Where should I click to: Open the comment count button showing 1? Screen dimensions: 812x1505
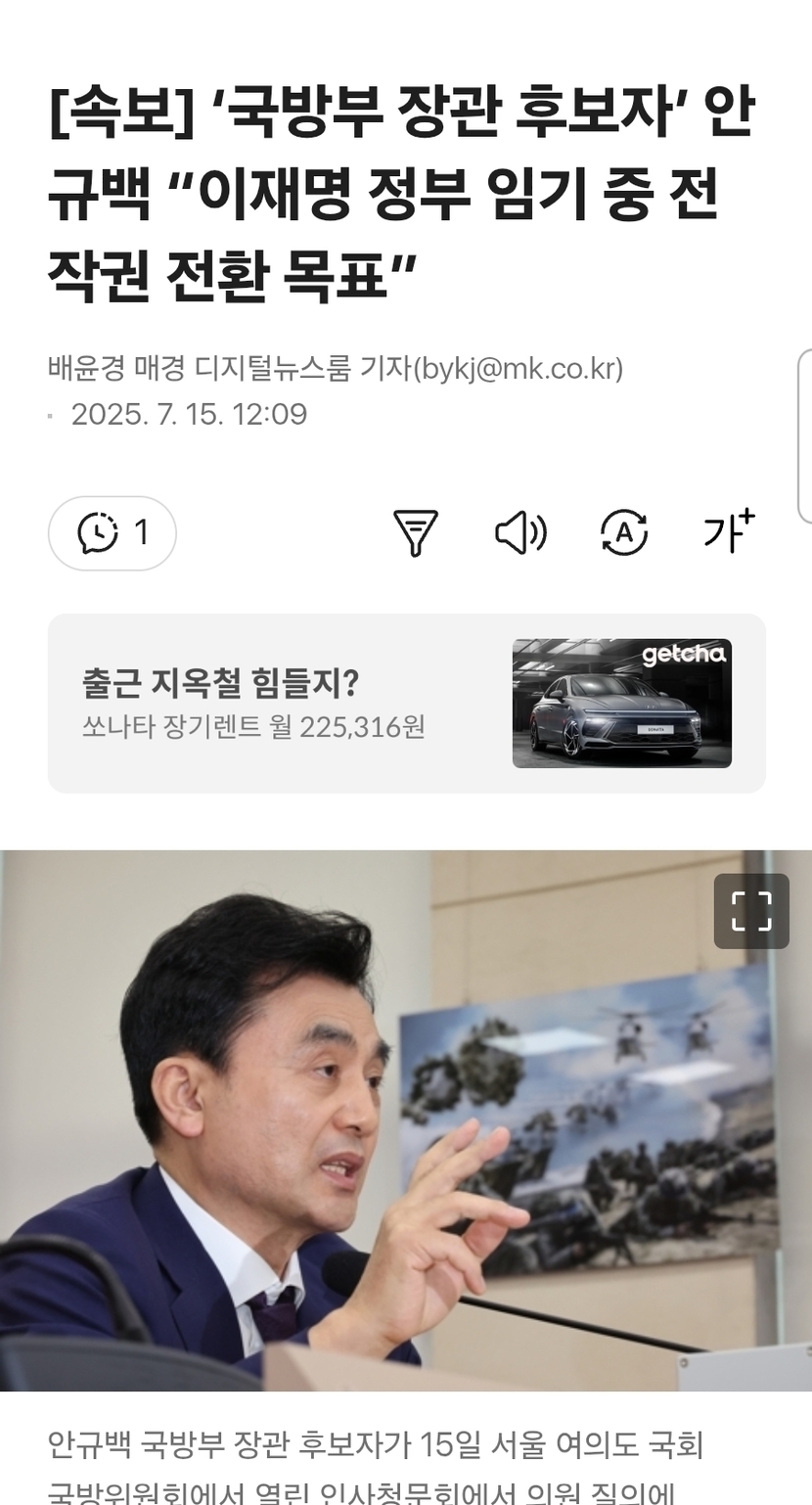pos(112,533)
